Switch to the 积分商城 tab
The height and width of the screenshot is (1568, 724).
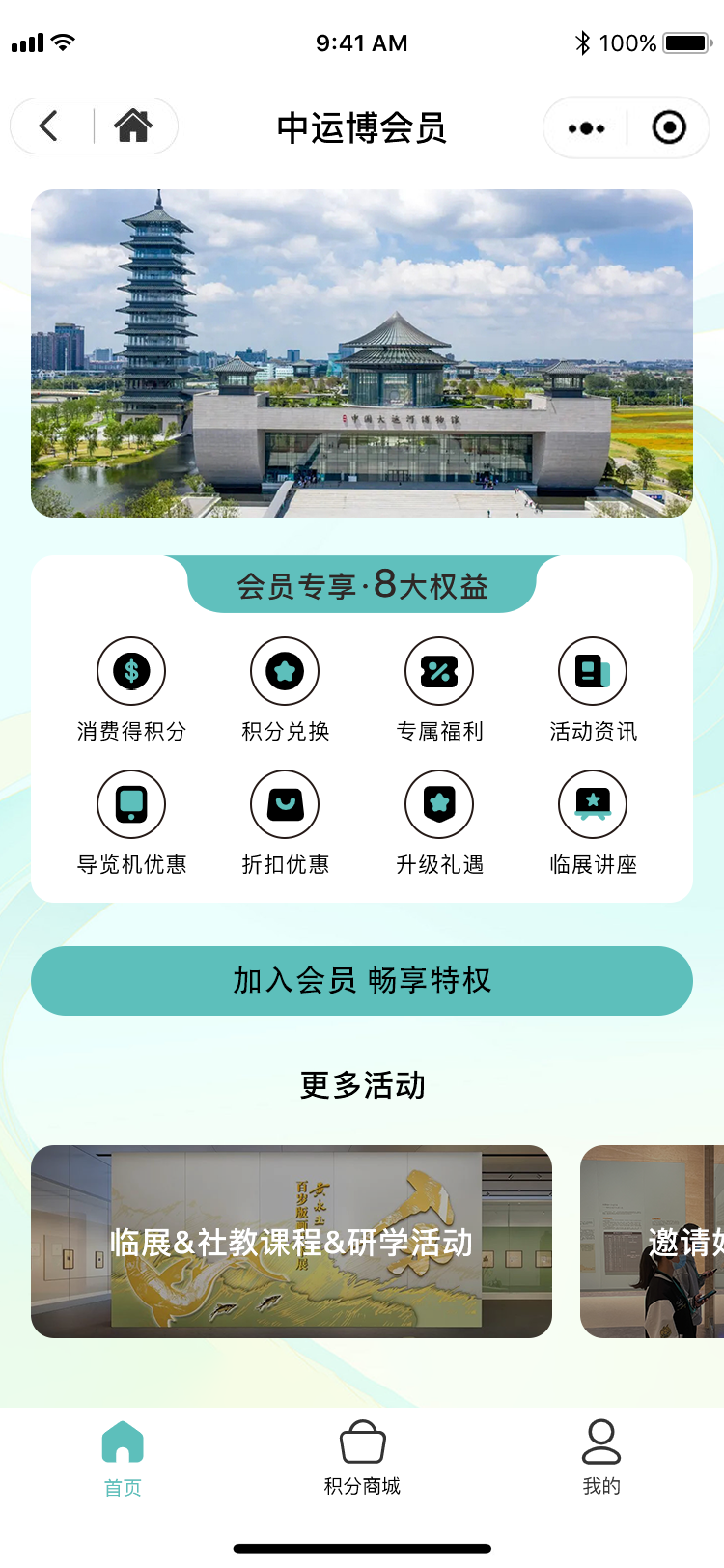pos(362,1458)
